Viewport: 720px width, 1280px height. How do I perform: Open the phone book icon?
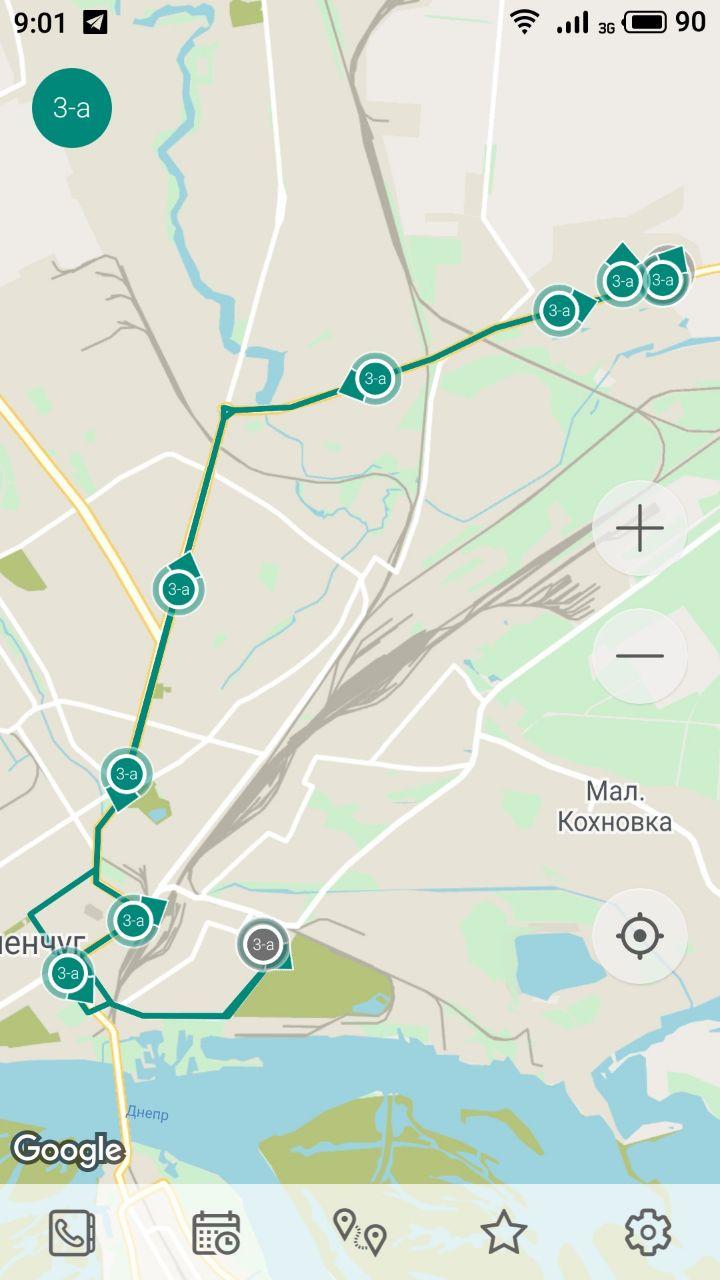click(x=72, y=1232)
